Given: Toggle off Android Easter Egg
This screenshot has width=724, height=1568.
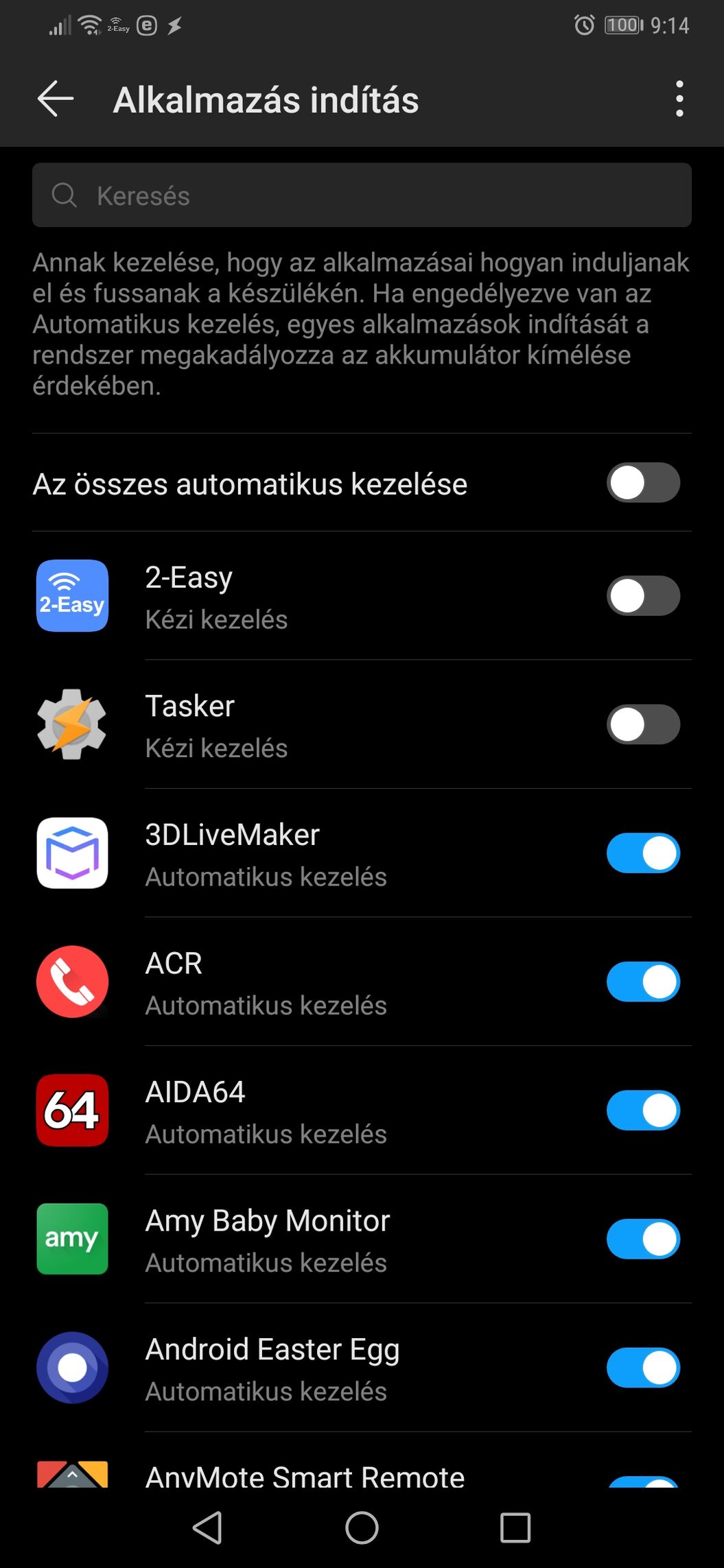Looking at the screenshot, I should pos(643,1368).
